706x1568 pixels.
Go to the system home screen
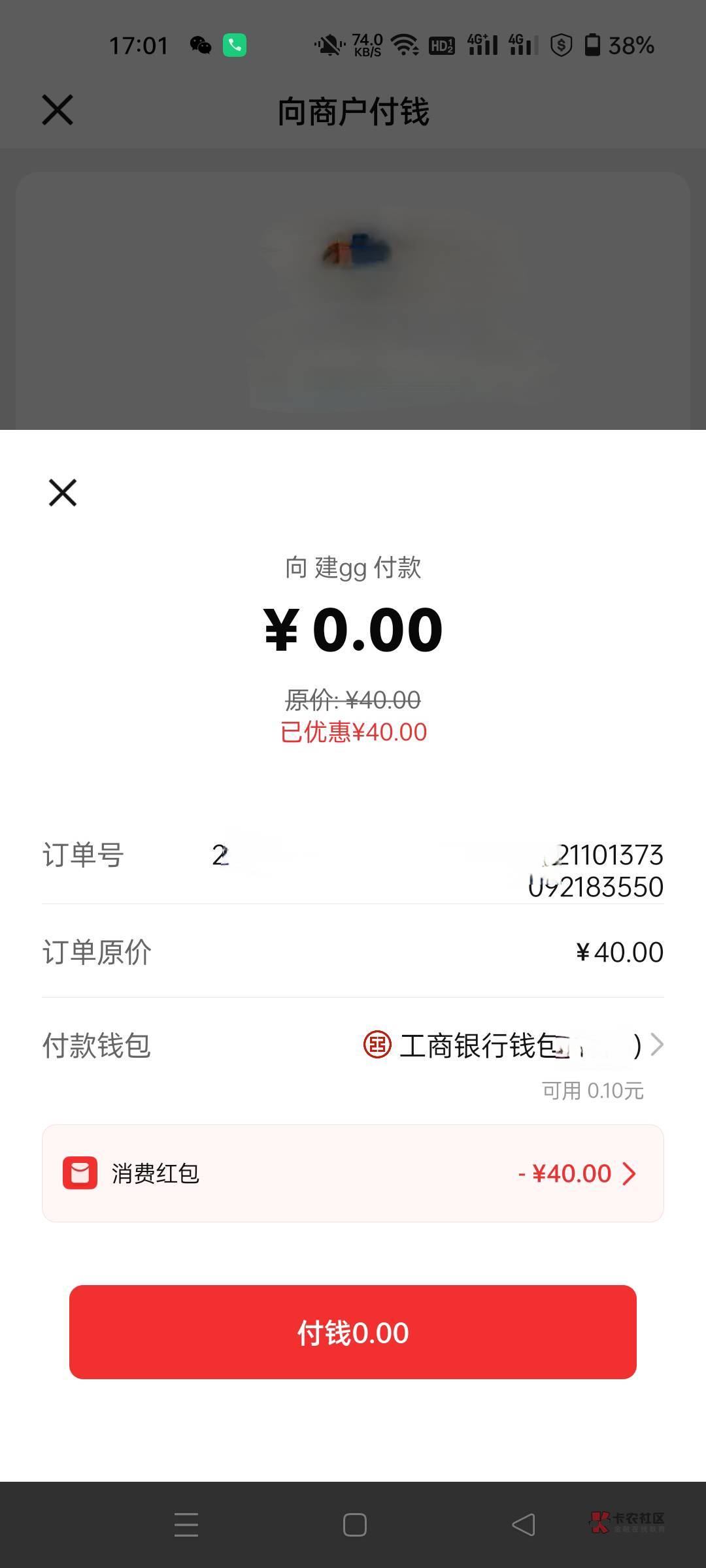[354, 1525]
